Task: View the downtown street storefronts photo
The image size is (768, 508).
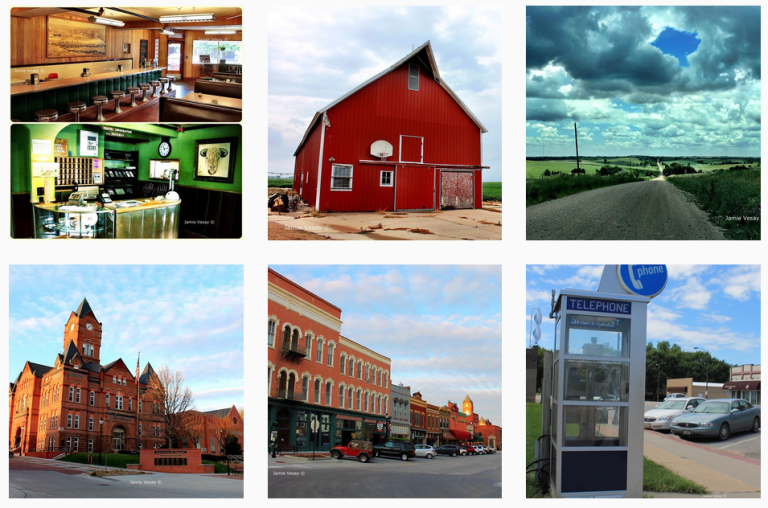Action: coord(384,381)
